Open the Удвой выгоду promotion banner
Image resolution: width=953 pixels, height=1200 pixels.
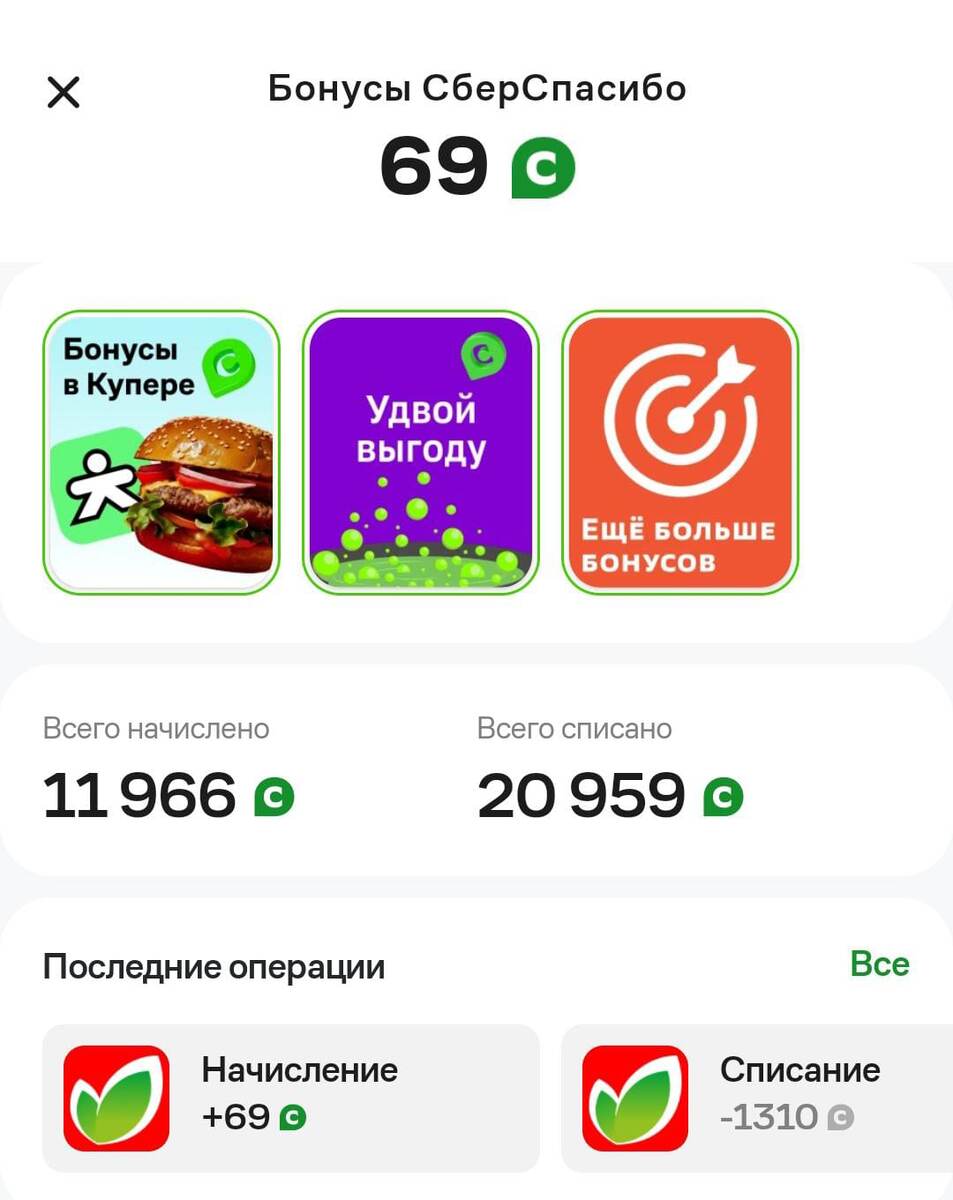click(421, 451)
